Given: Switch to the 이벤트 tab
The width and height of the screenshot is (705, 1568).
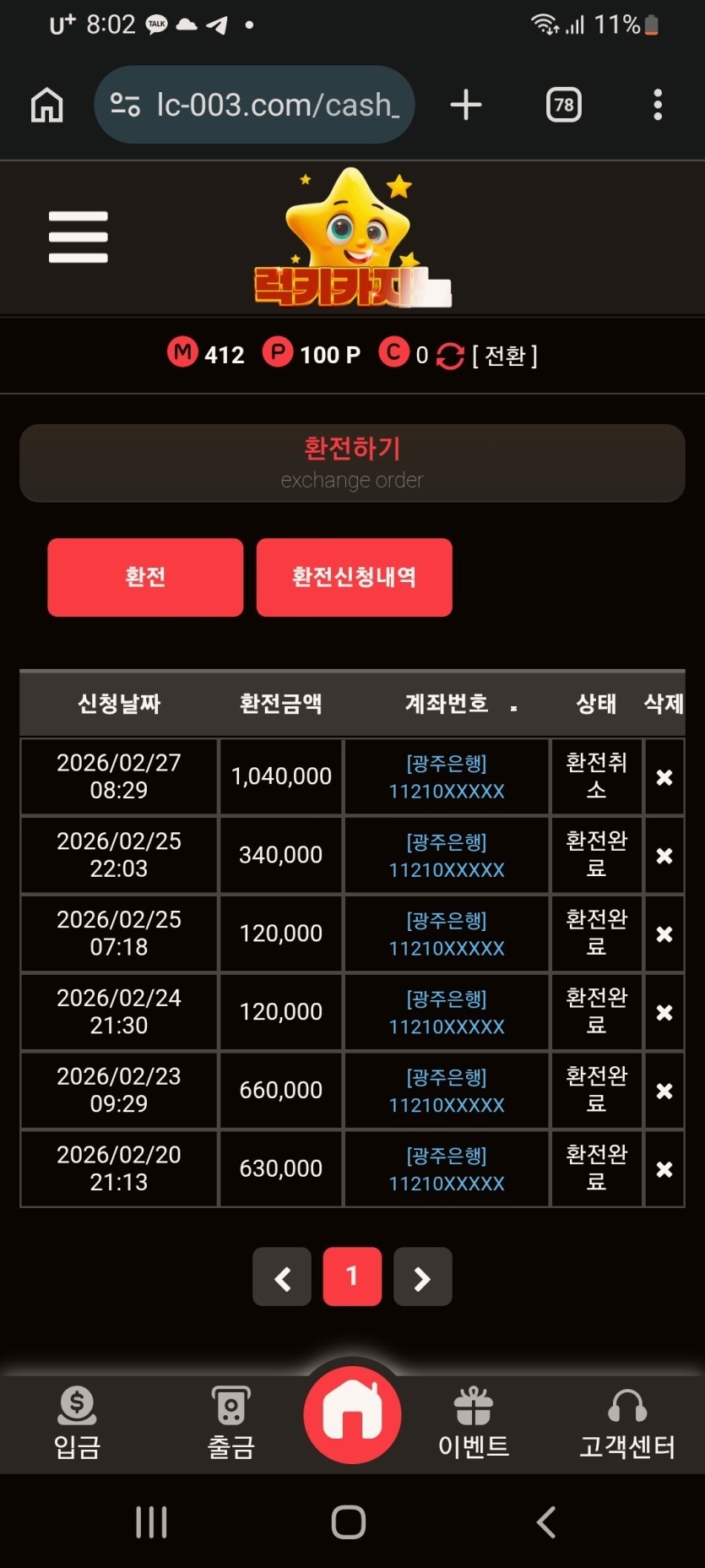Looking at the screenshot, I should [x=473, y=1423].
